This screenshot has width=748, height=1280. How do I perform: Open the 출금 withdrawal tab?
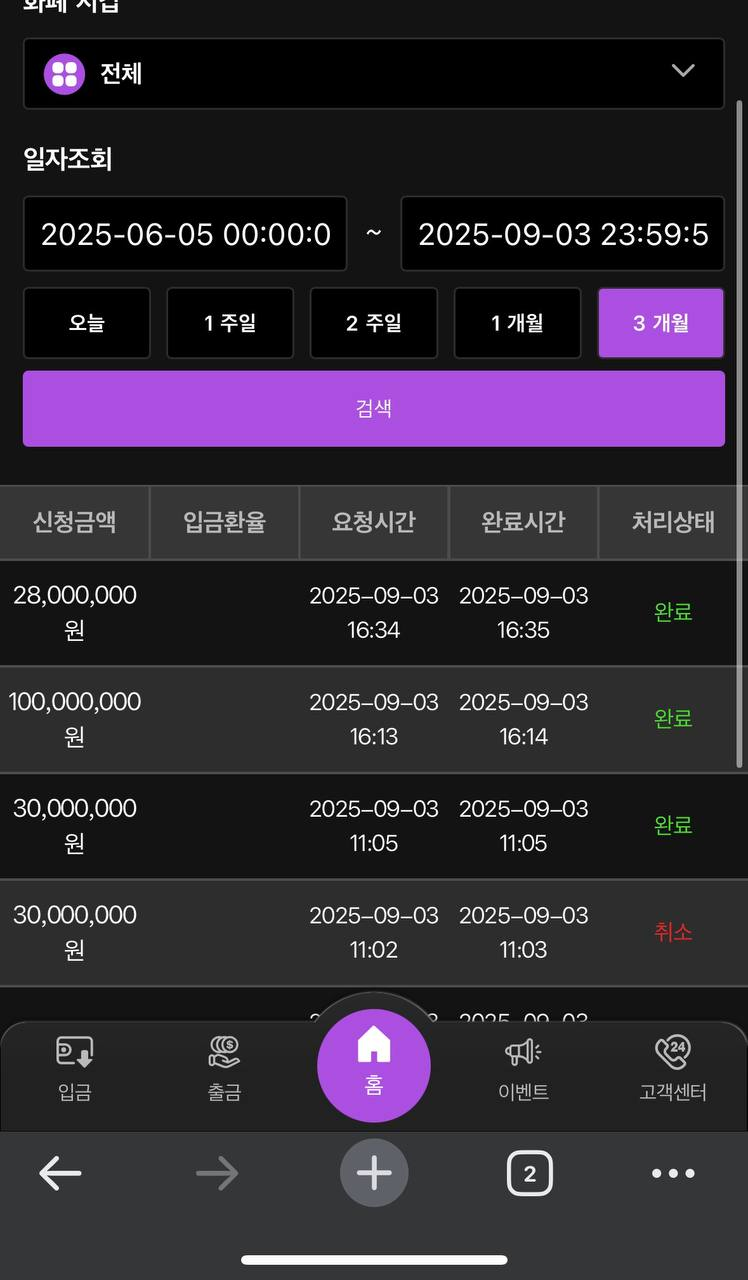(x=224, y=1069)
